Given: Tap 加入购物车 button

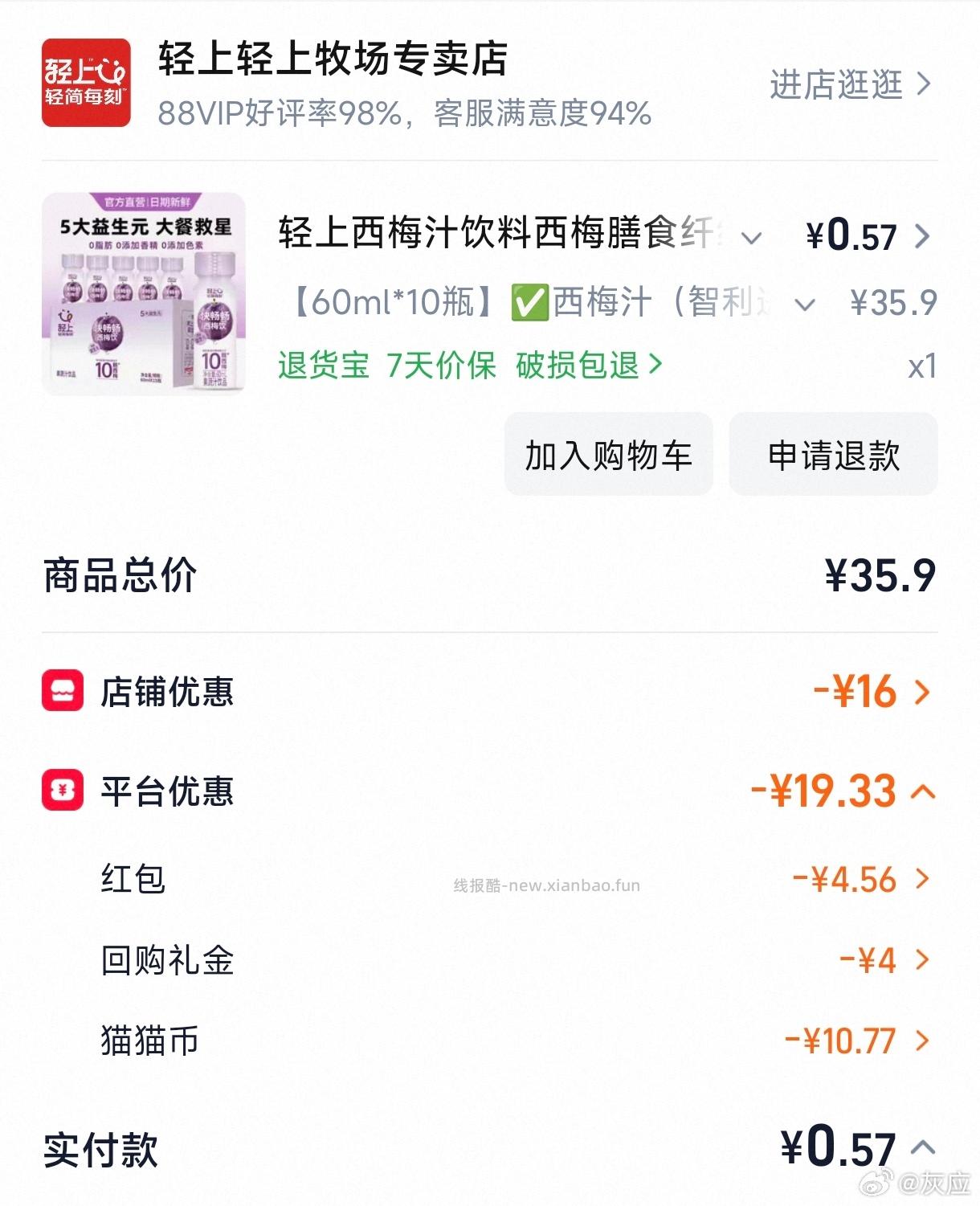Looking at the screenshot, I should pos(608,455).
